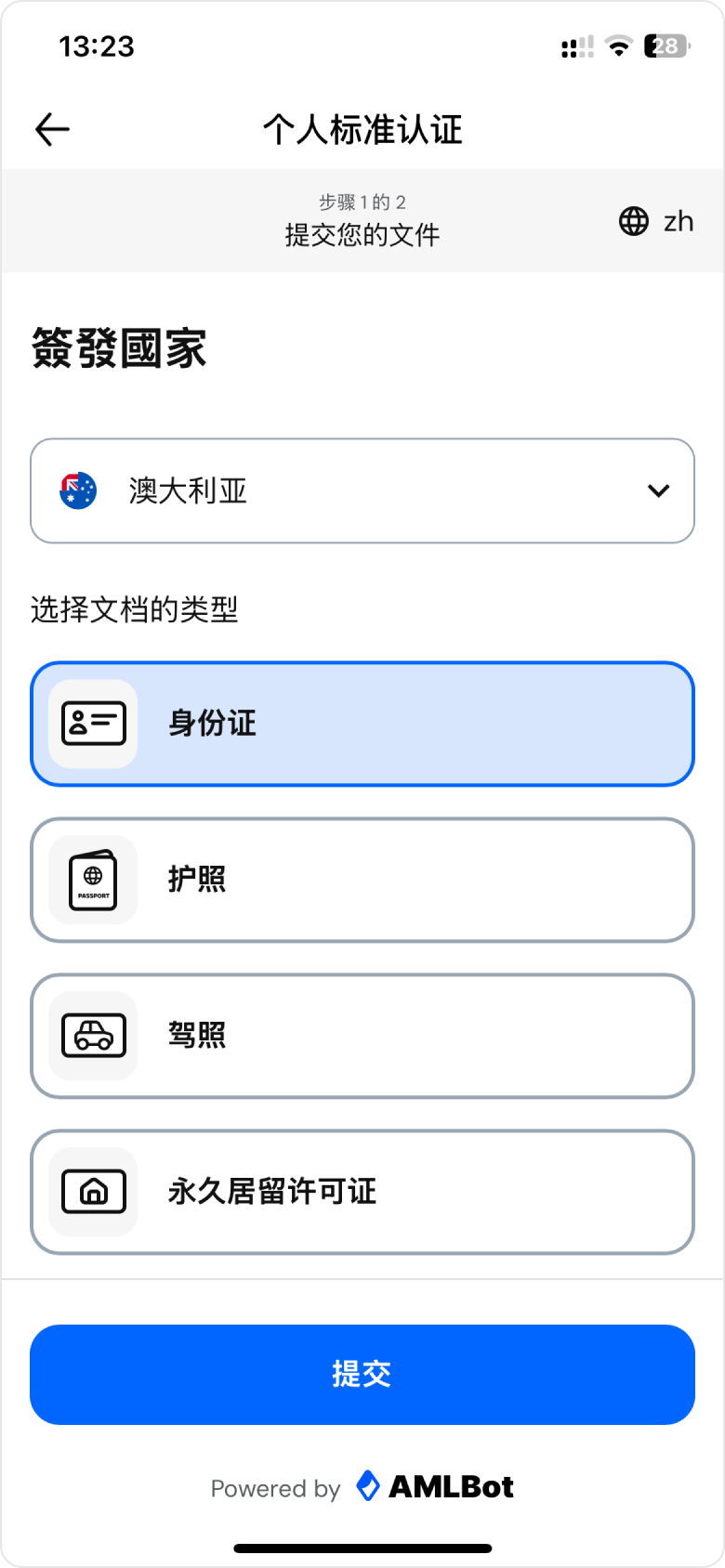Image resolution: width=725 pixels, height=1568 pixels.
Task: Select 身份证 as the document type
Action: (362, 724)
